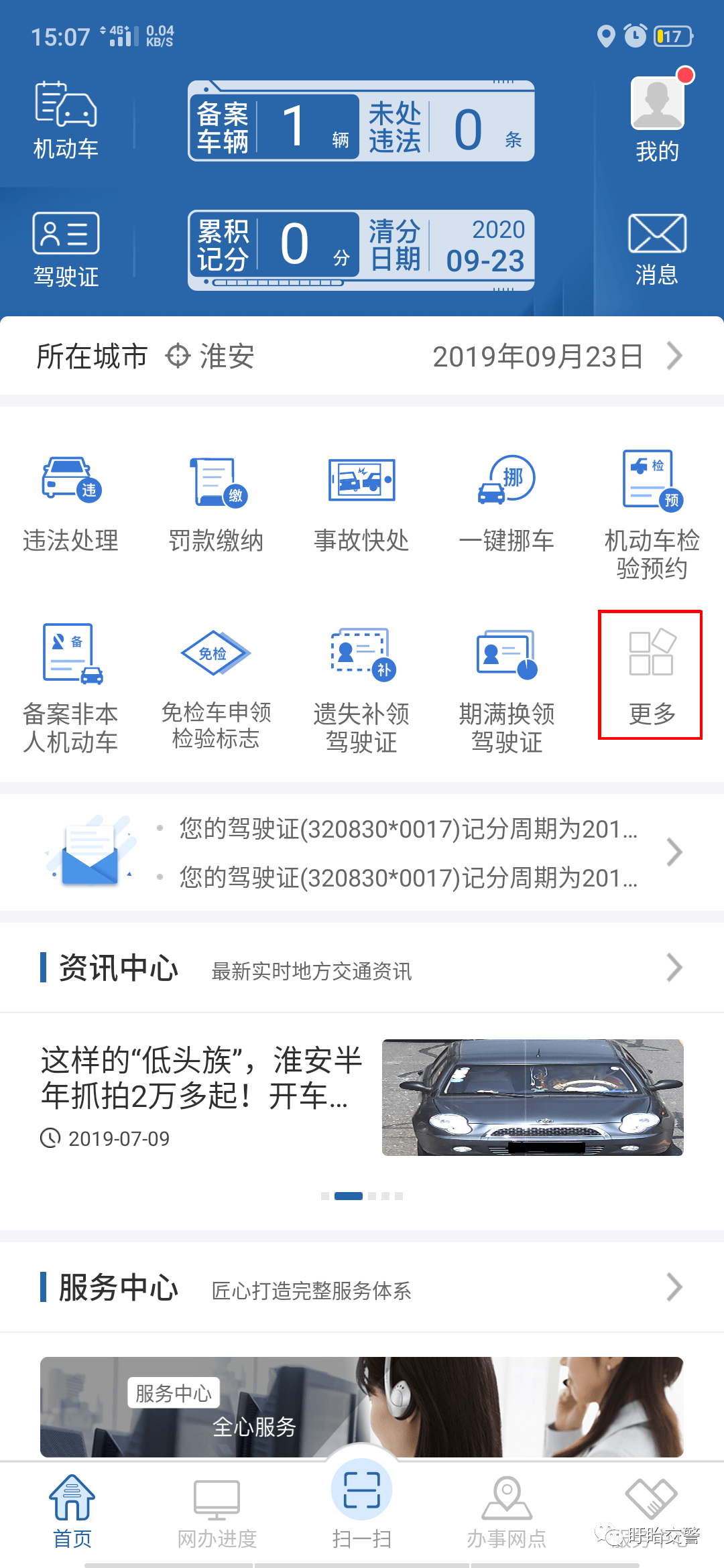Viewport: 724px width, 1568px height.
Task: Change the city from 淮安
Action: tap(210, 356)
